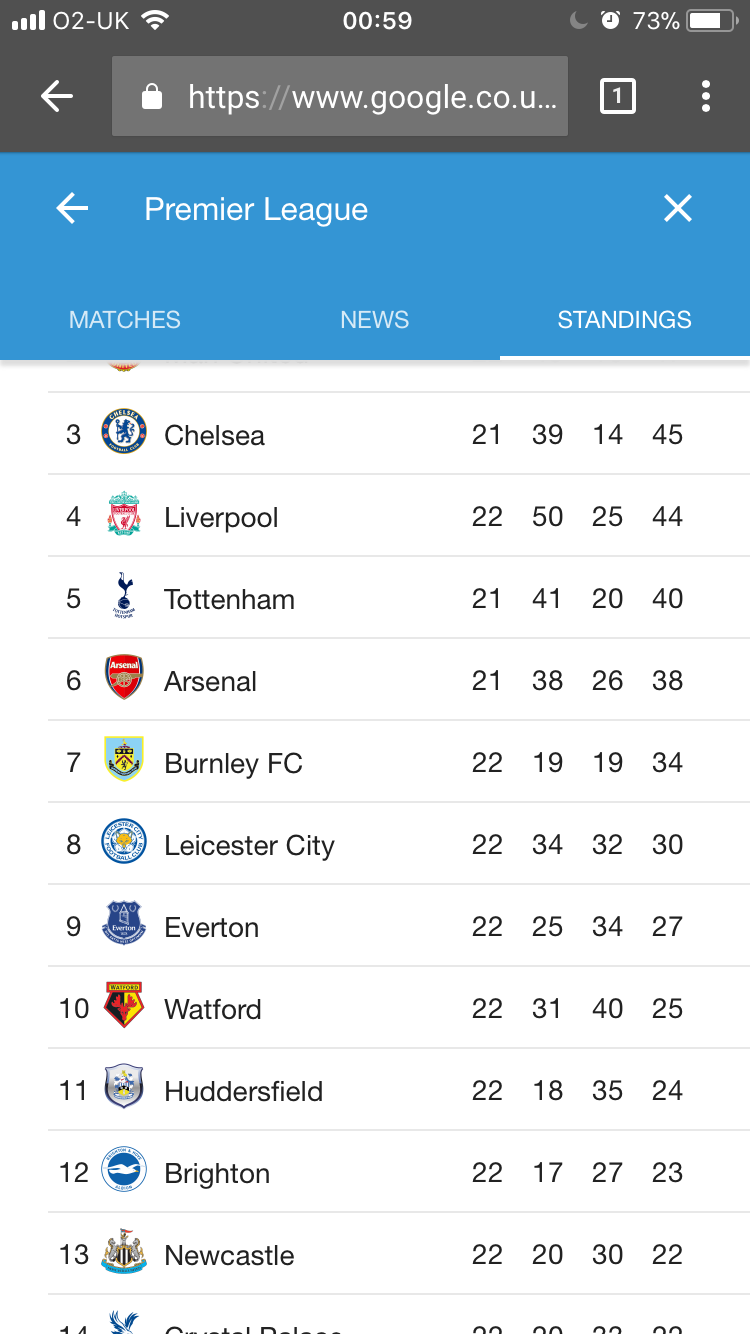Select the Standings tab
Viewport: 750px width, 1334px height.
click(x=625, y=320)
